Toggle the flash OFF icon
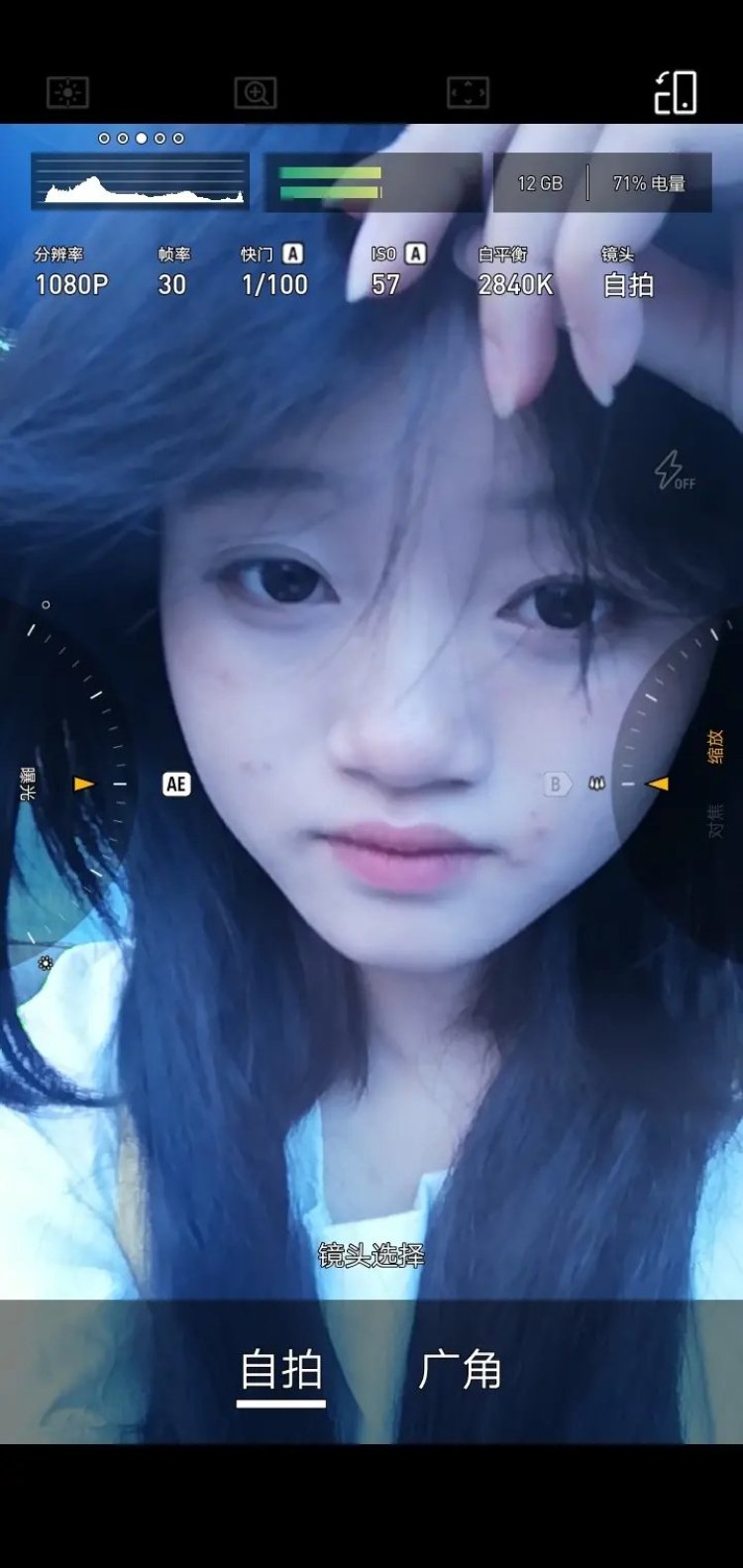This screenshot has height=1568, width=743. [x=675, y=470]
